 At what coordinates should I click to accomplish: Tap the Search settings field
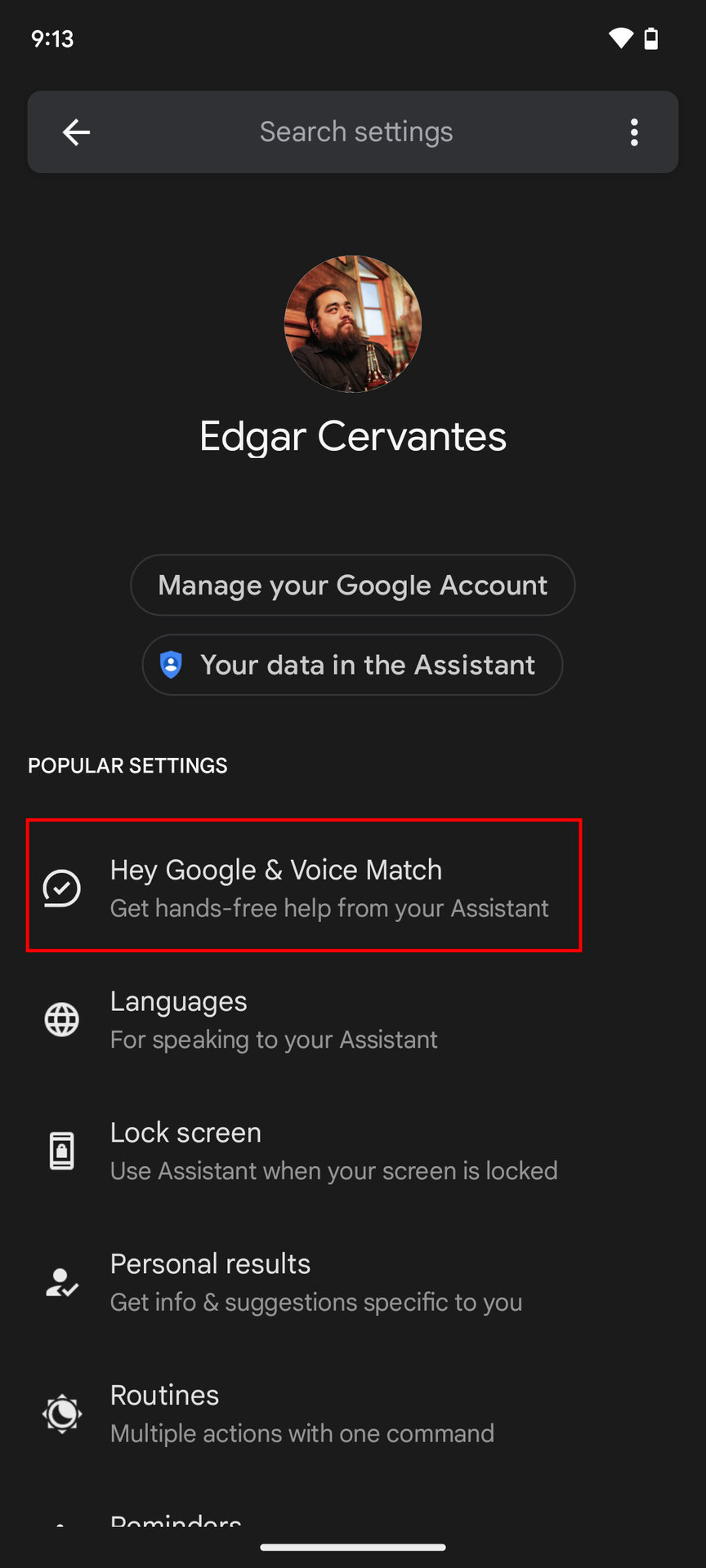[x=356, y=132]
